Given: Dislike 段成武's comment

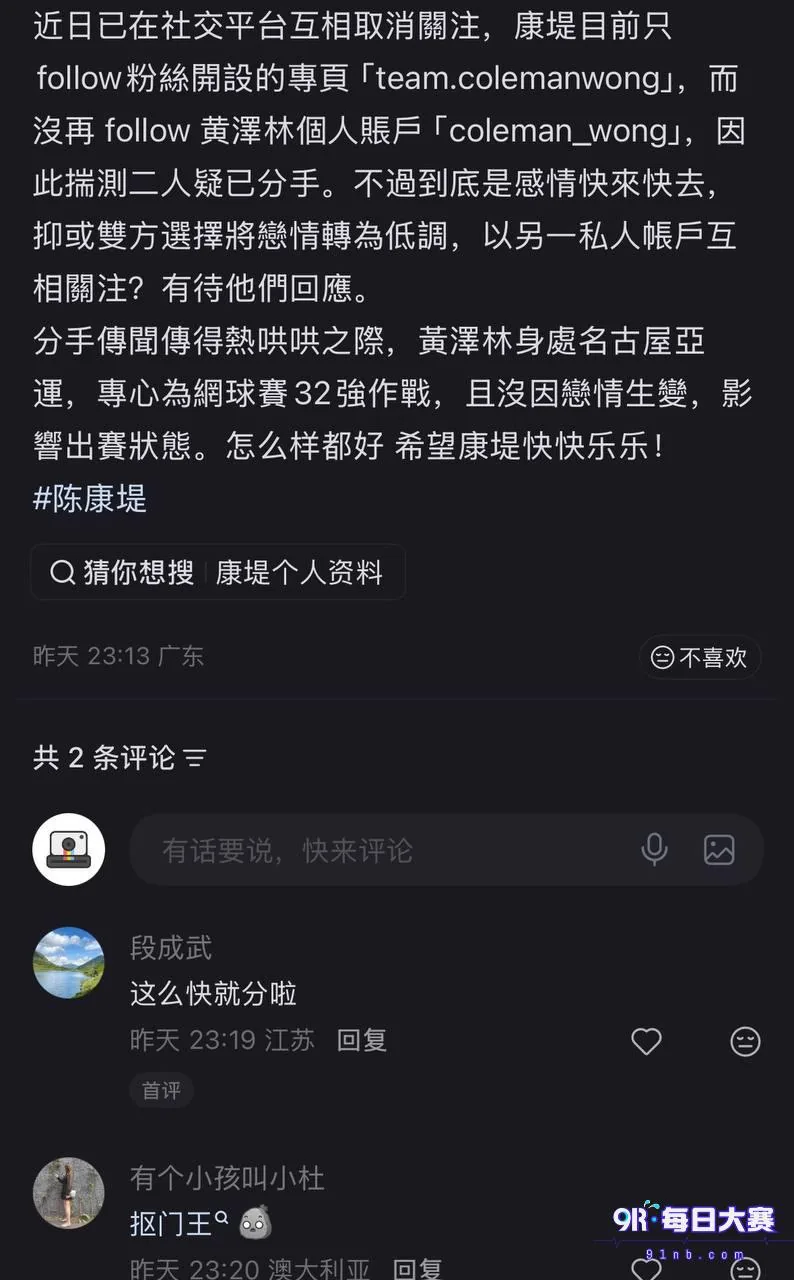Looking at the screenshot, I should point(745,1042).
